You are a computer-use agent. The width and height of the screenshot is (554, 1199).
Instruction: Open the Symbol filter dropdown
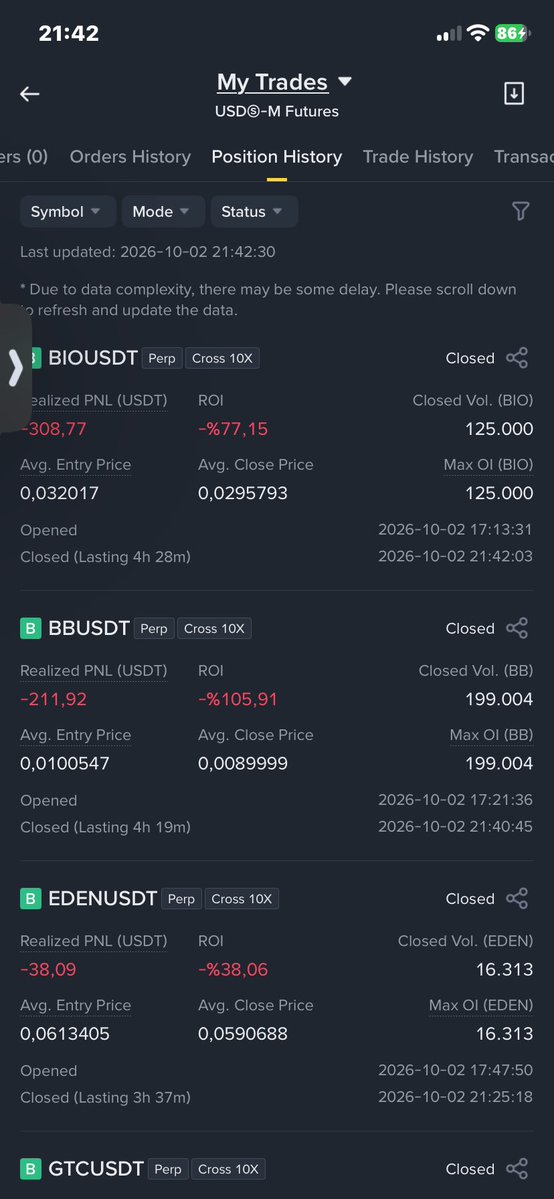click(x=68, y=212)
